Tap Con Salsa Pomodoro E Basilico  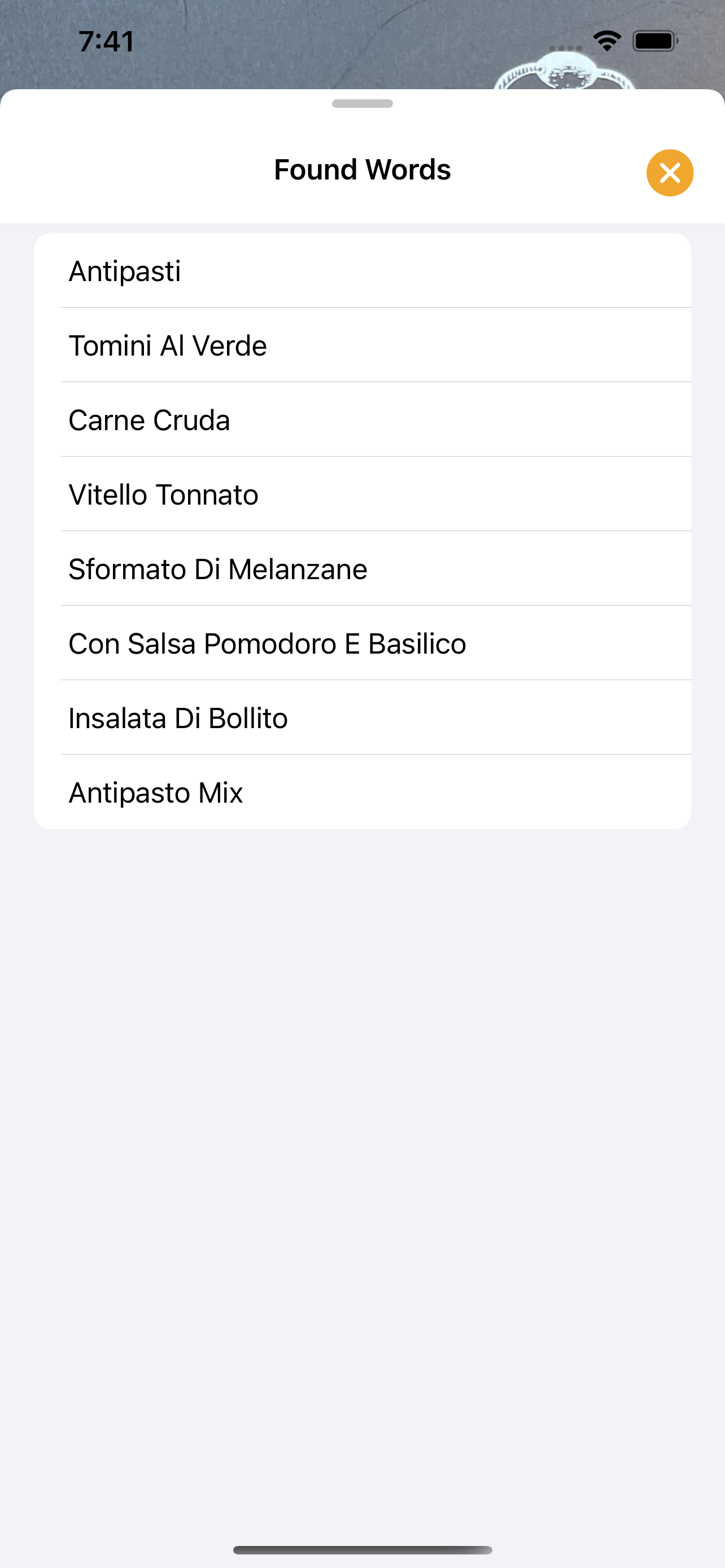(x=362, y=643)
